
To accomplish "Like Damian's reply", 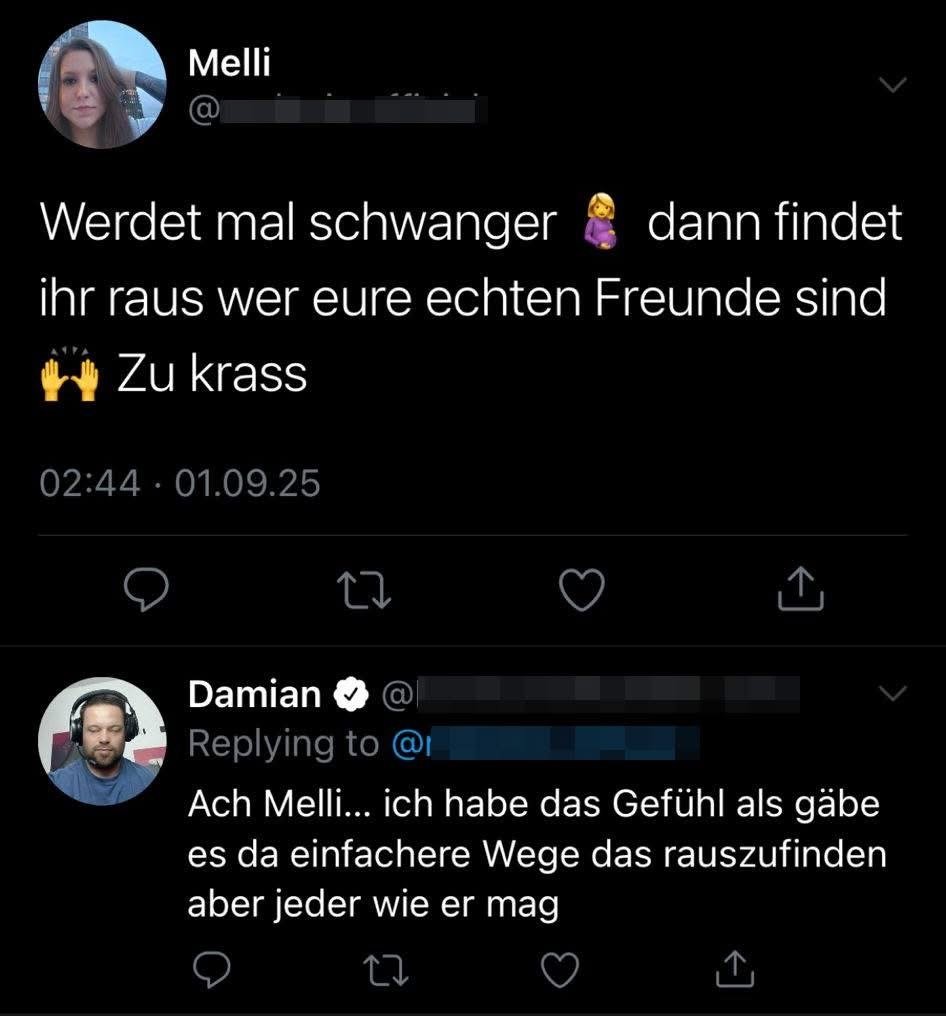I will pyautogui.click(x=560, y=969).
